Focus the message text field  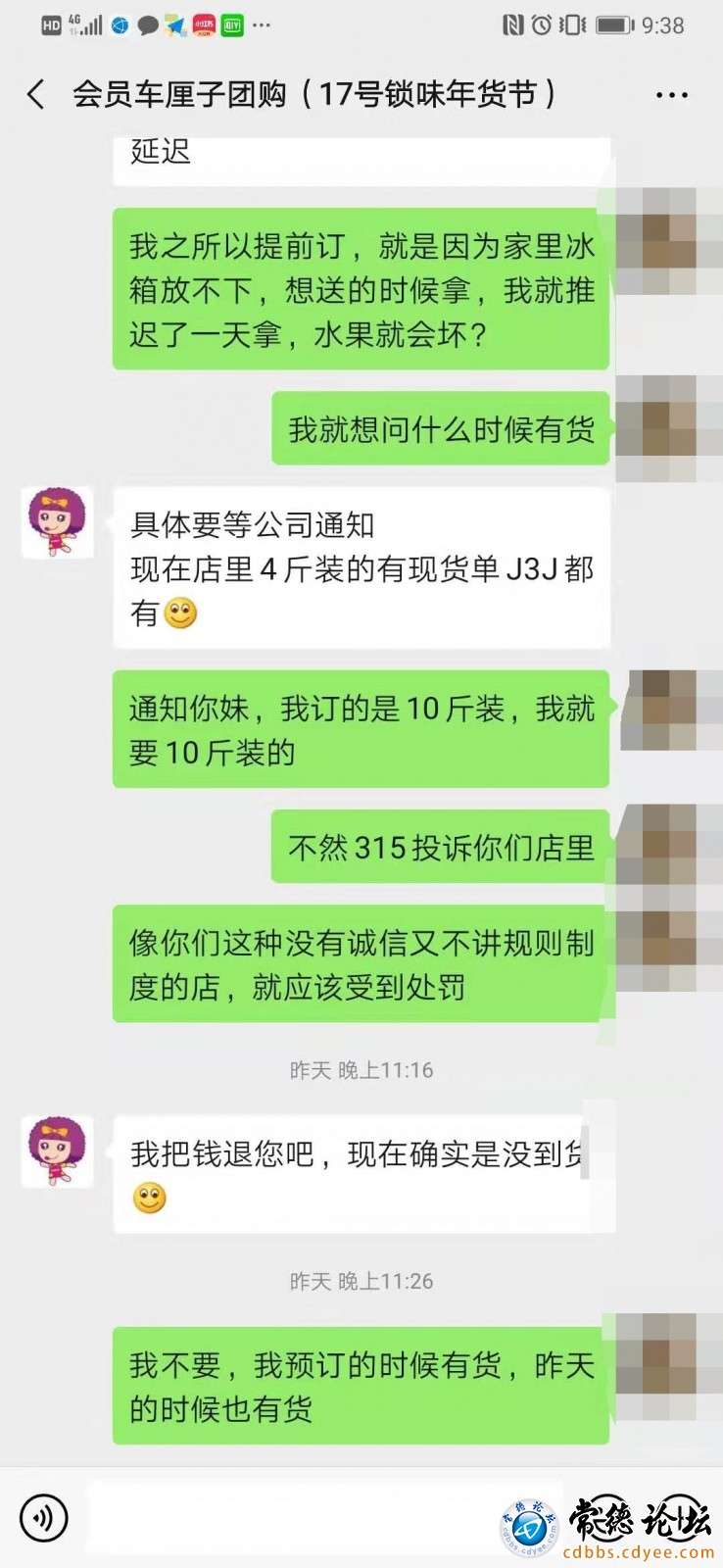[x=294, y=1518]
